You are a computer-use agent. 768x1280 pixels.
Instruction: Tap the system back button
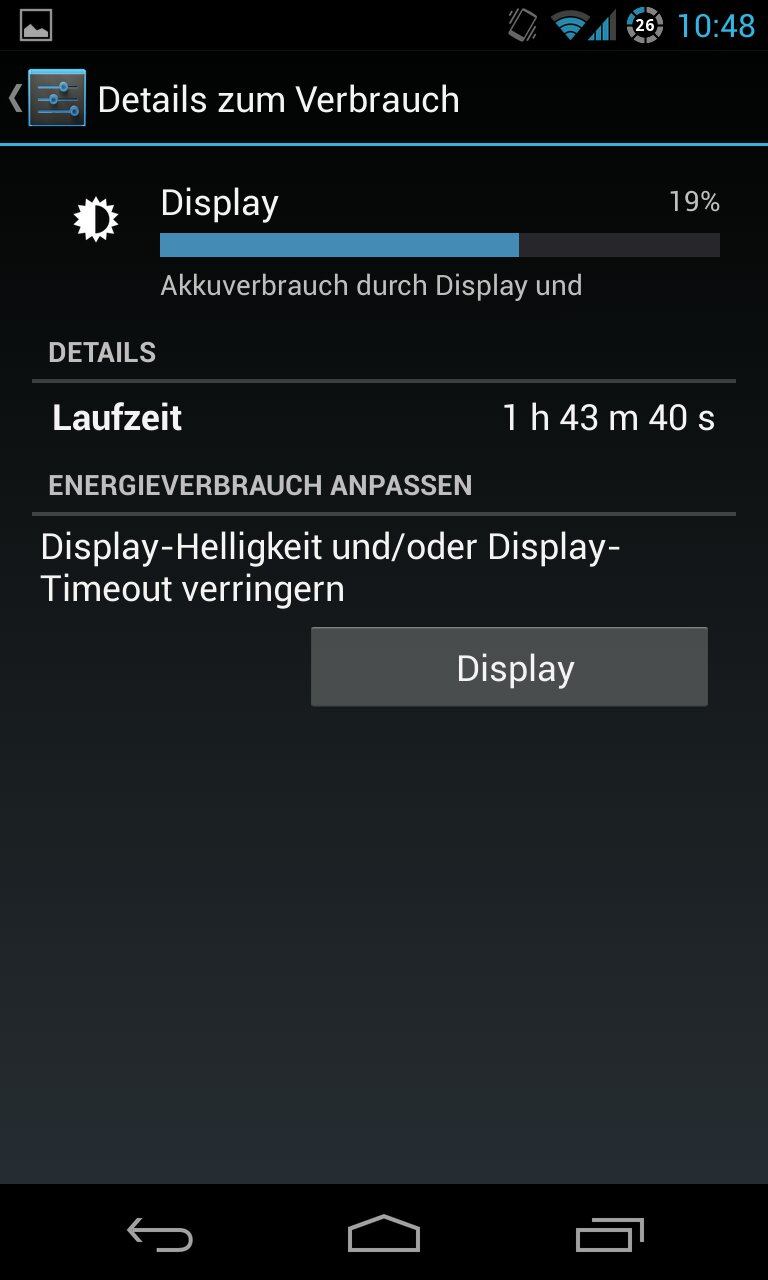160,1236
